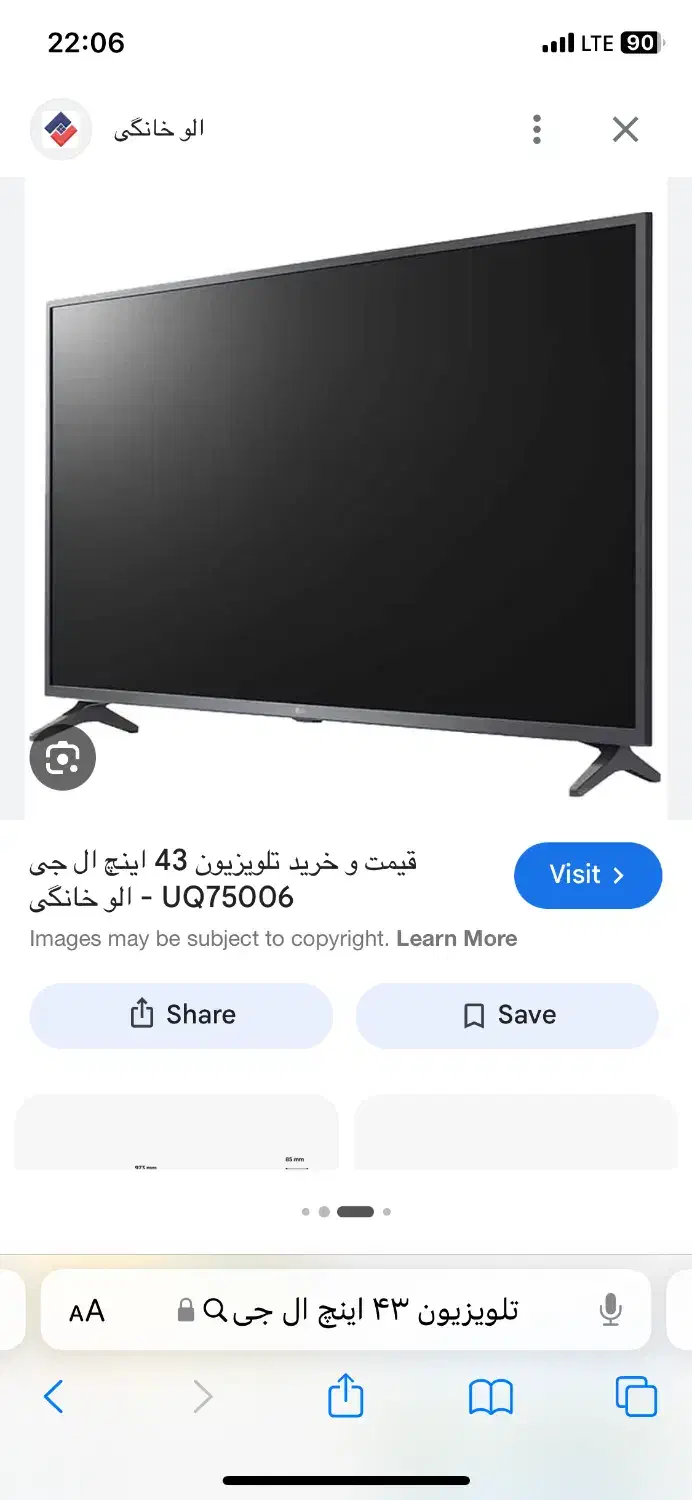Open the three-dot overflow menu
Viewport: 692px width, 1500px height.
tap(537, 129)
